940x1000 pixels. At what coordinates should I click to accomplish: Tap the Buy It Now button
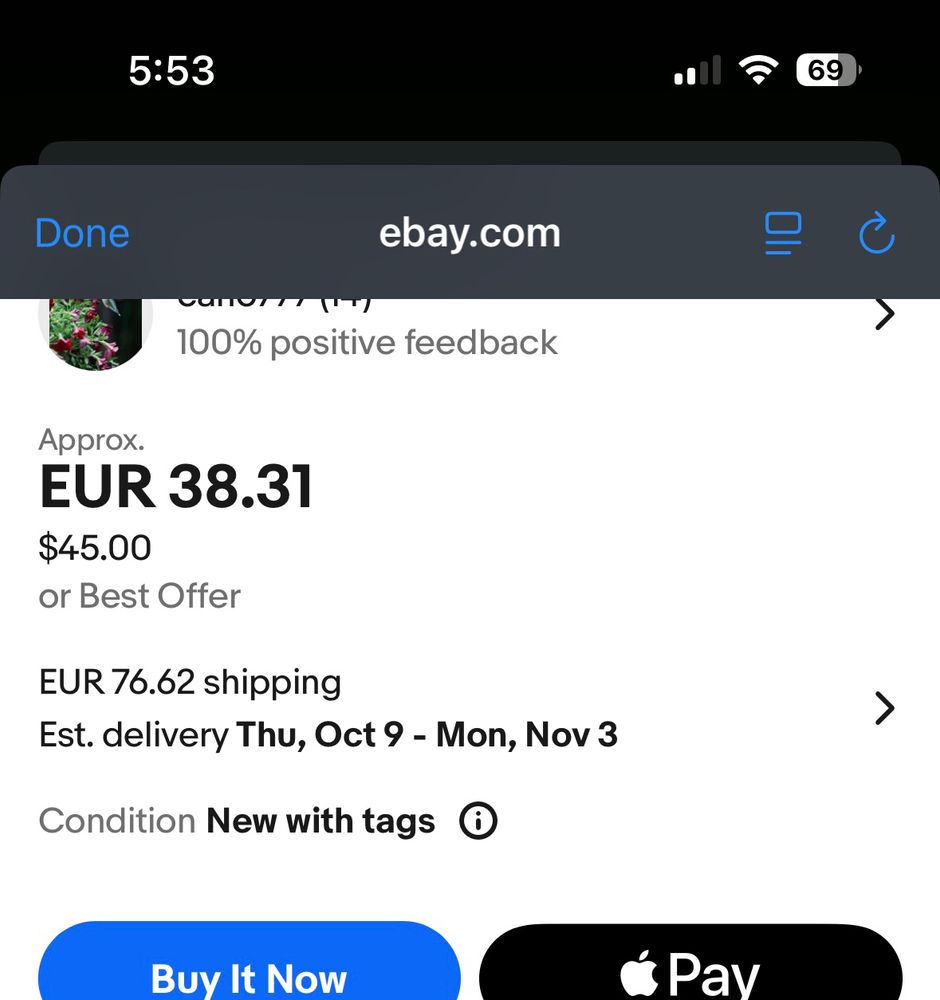(249, 961)
